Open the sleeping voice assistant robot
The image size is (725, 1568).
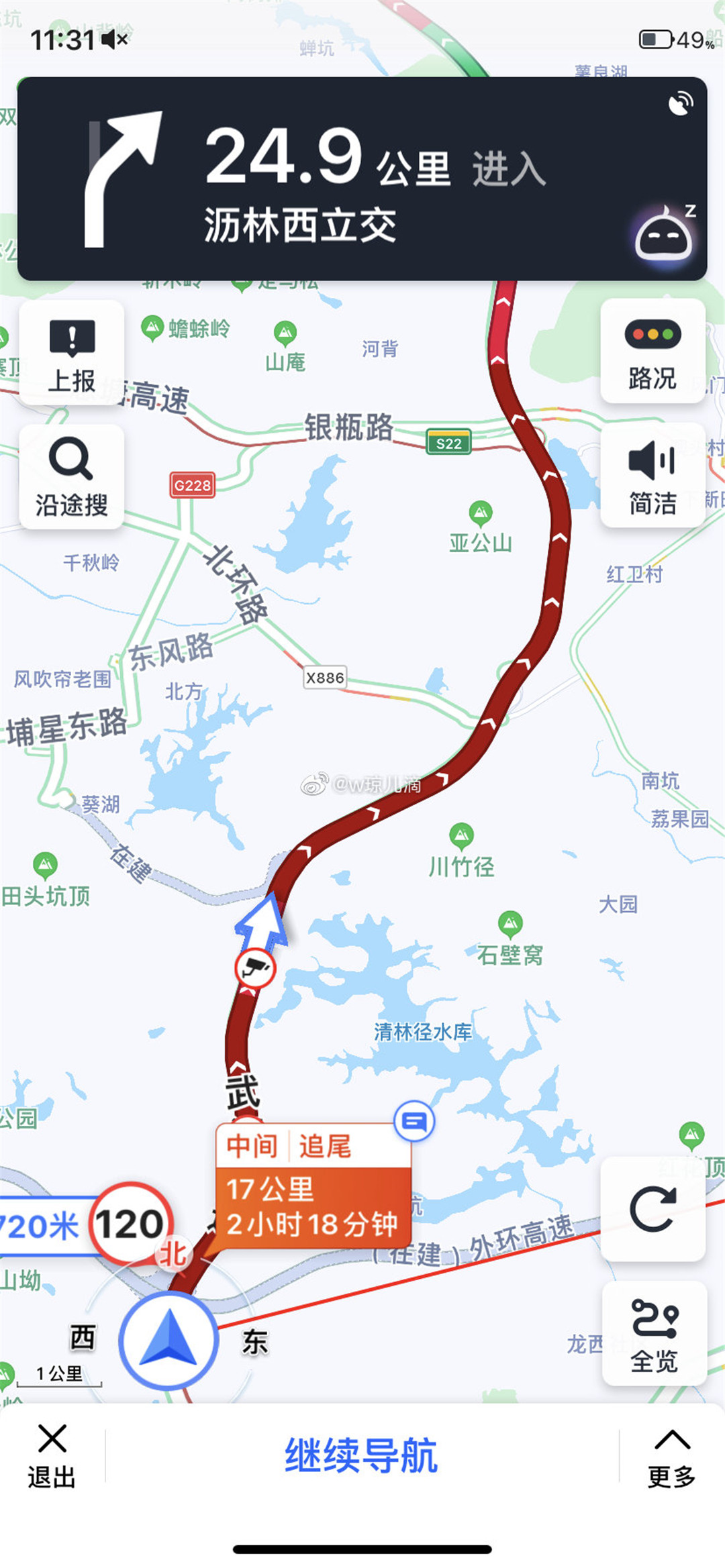click(664, 235)
